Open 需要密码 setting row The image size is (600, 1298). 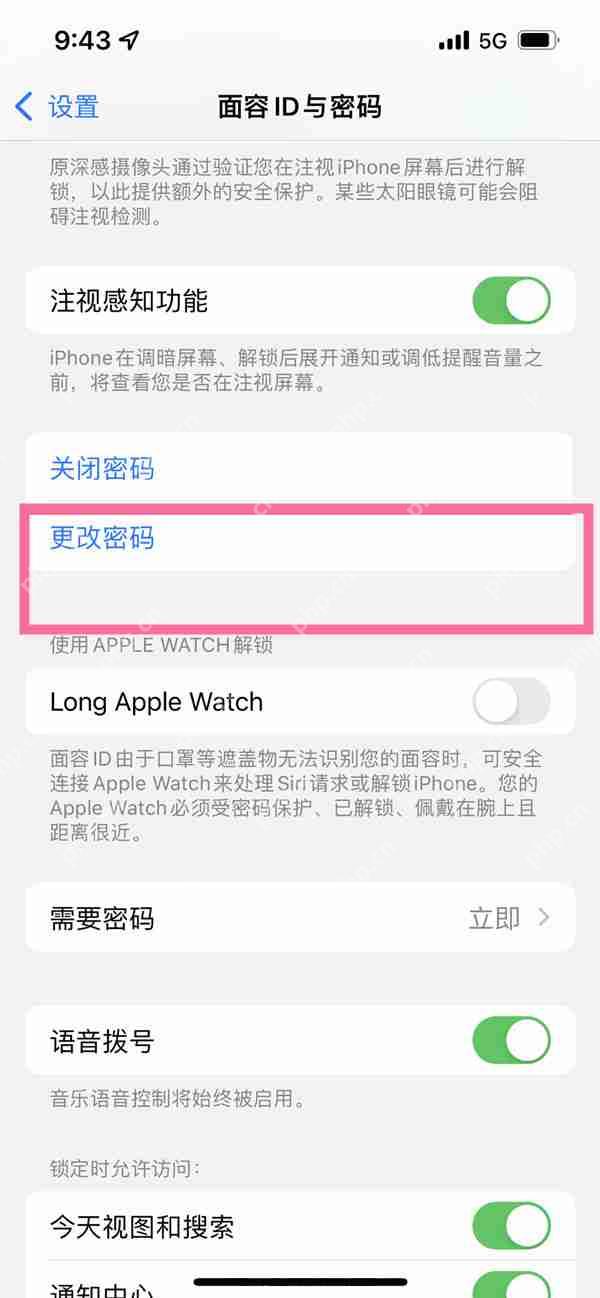point(300,918)
